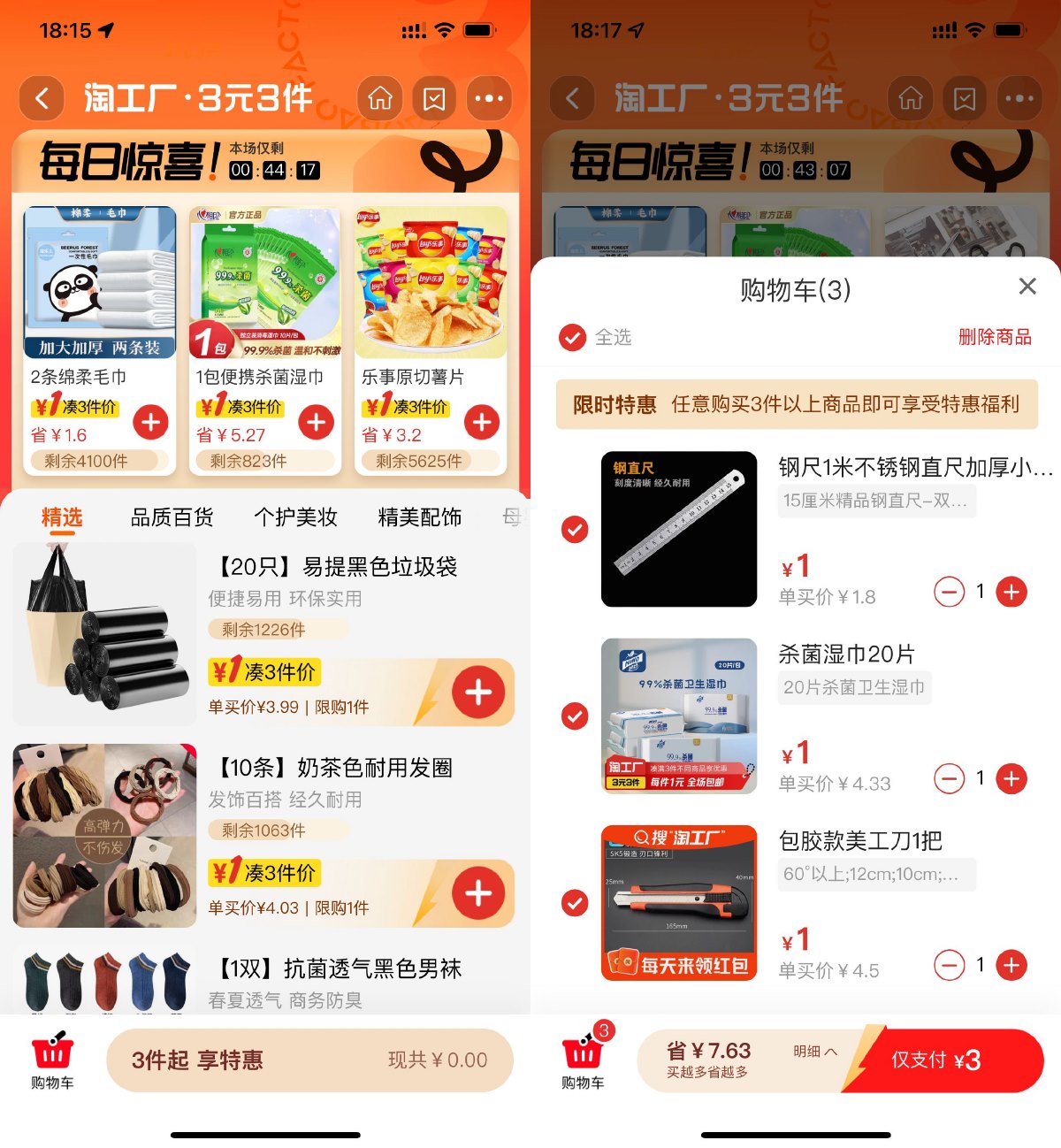Add 乐事原切薯片 to the cart

(x=482, y=422)
